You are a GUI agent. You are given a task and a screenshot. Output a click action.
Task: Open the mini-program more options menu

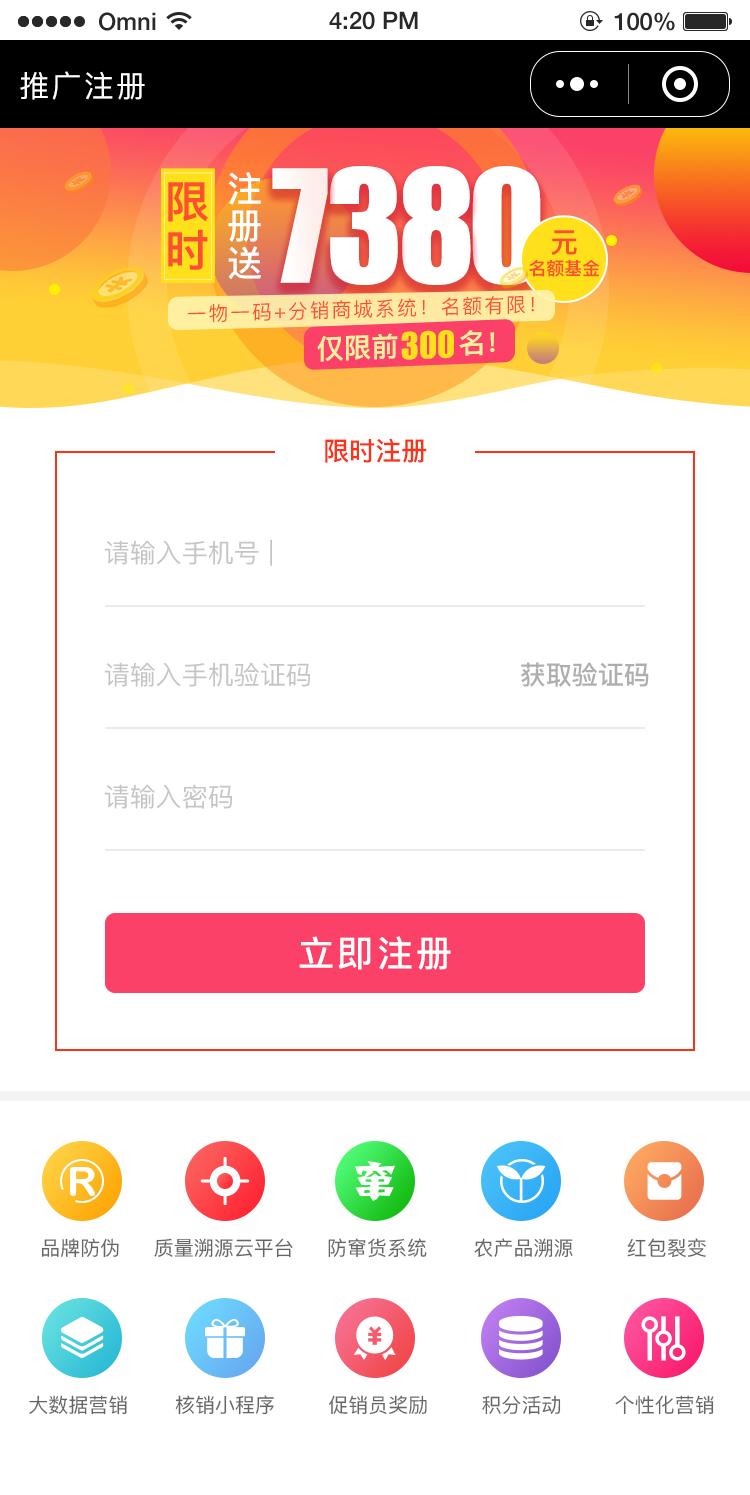pyautogui.click(x=575, y=84)
